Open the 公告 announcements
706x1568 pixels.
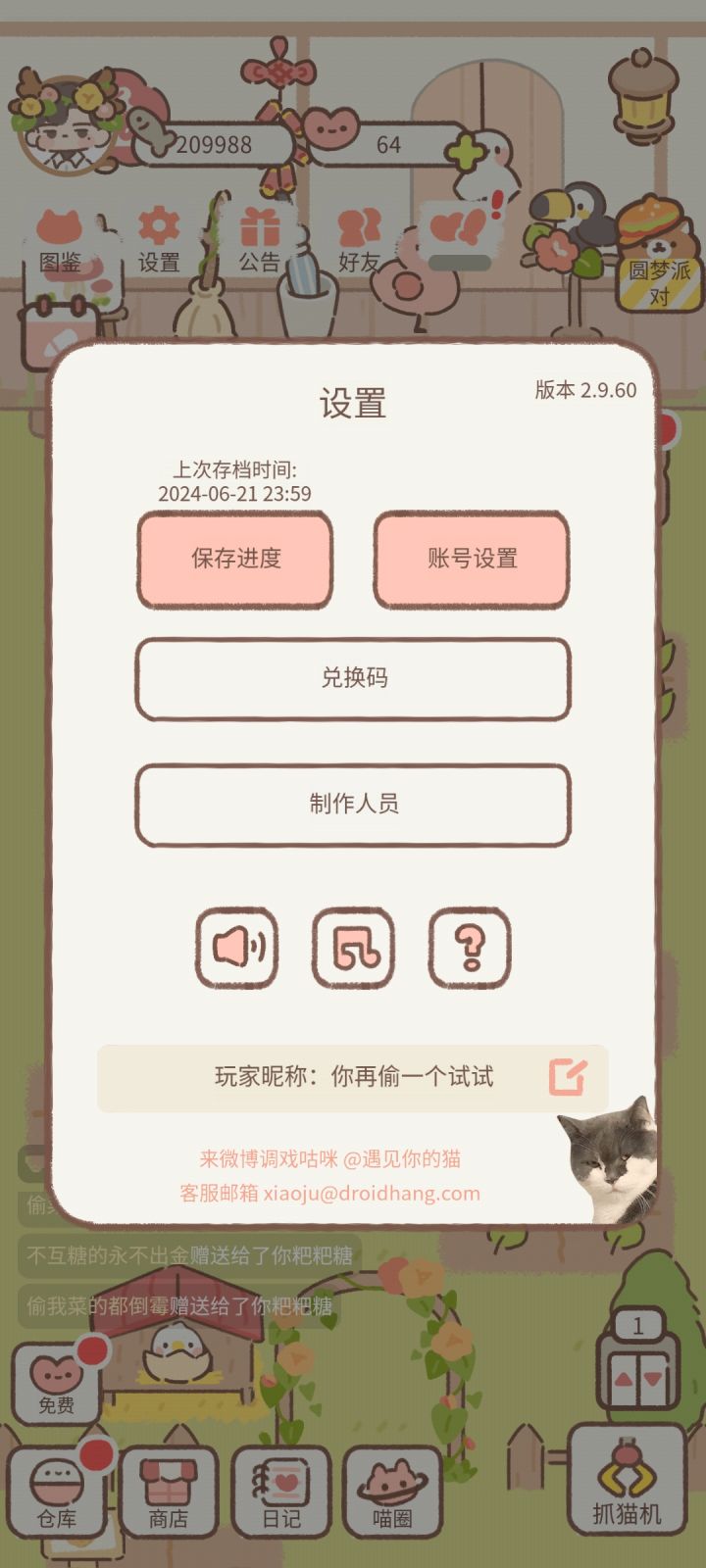[259, 240]
